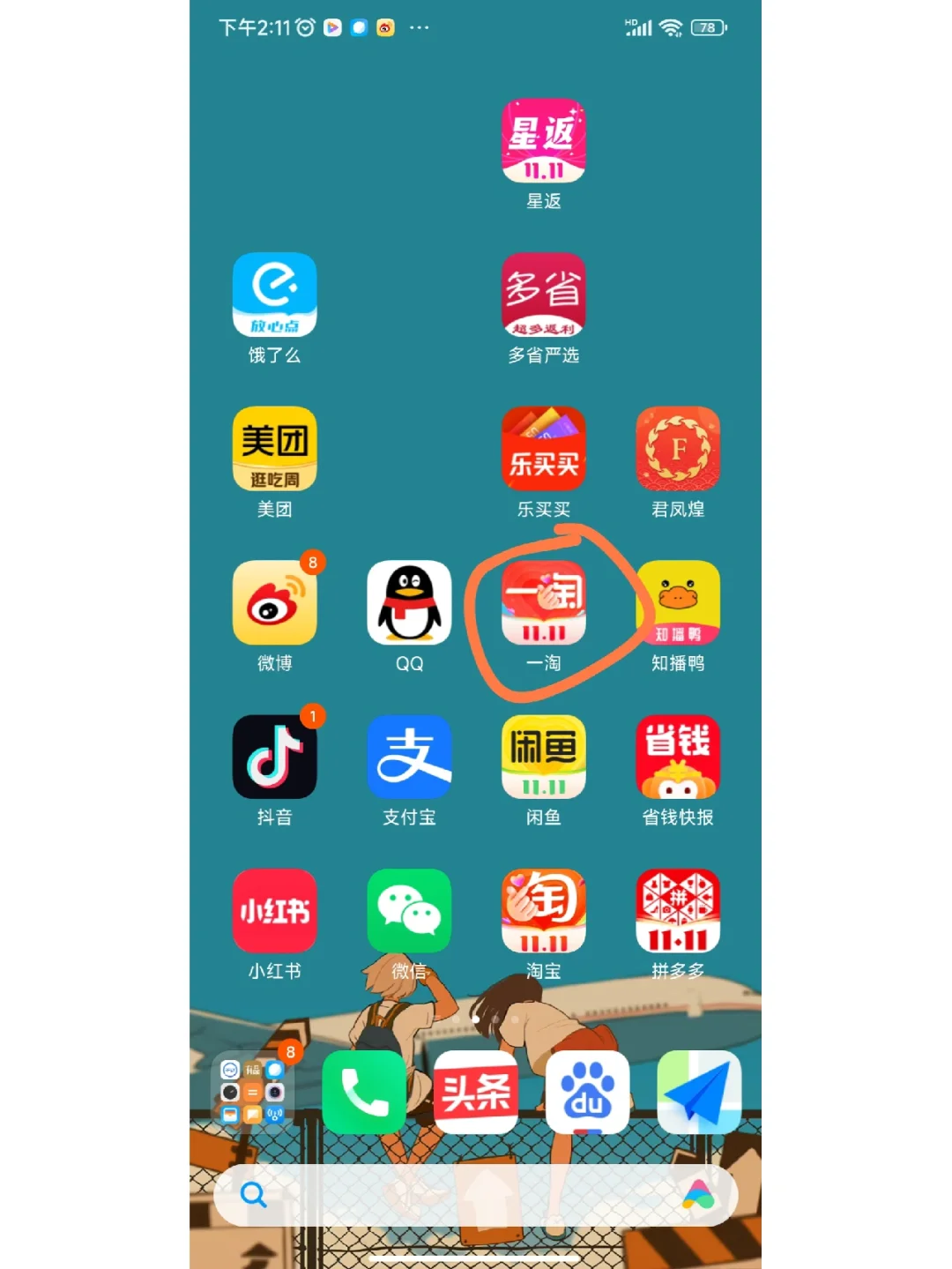Viewport: 952px width, 1269px height.
Task: Open the 星返 app
Action: click(543, 141)
